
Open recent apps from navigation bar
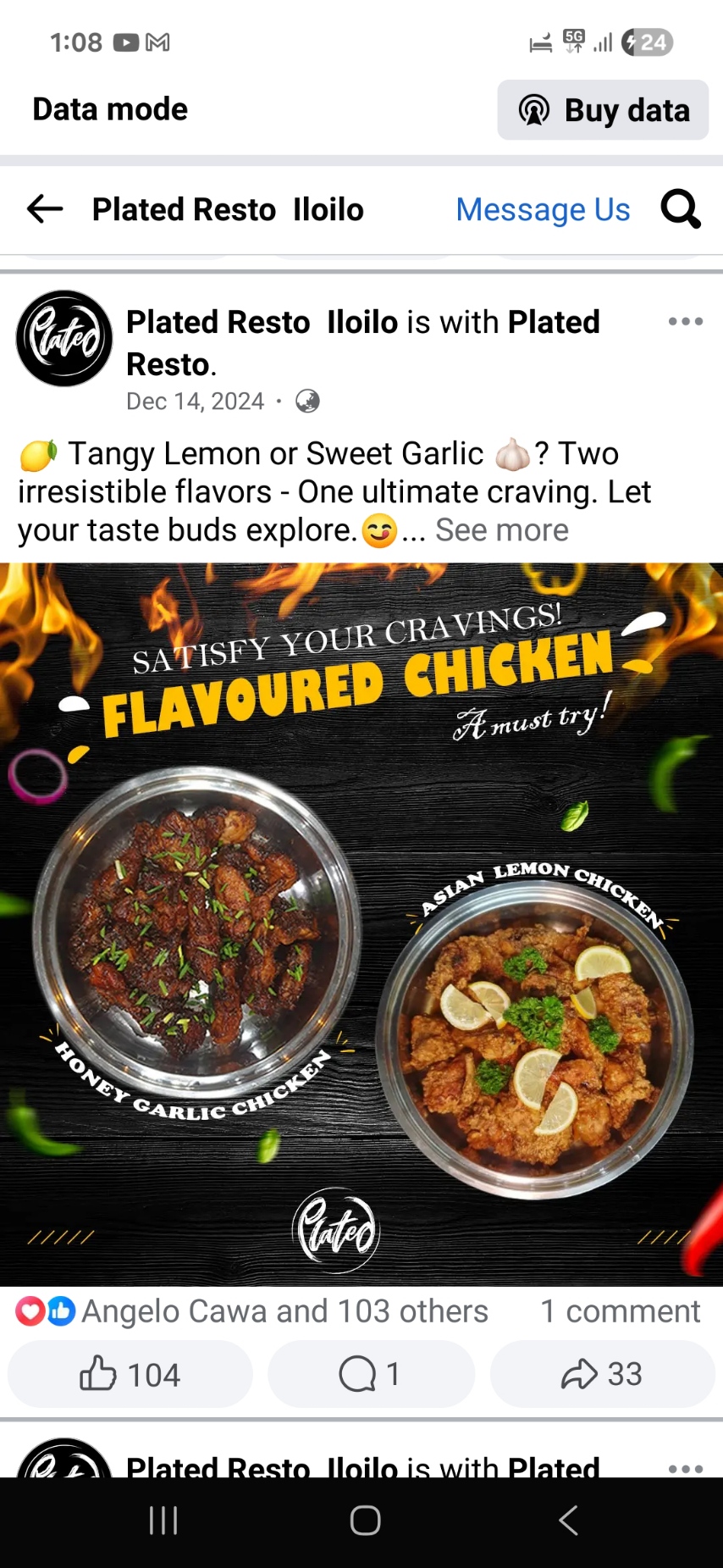163,1521
